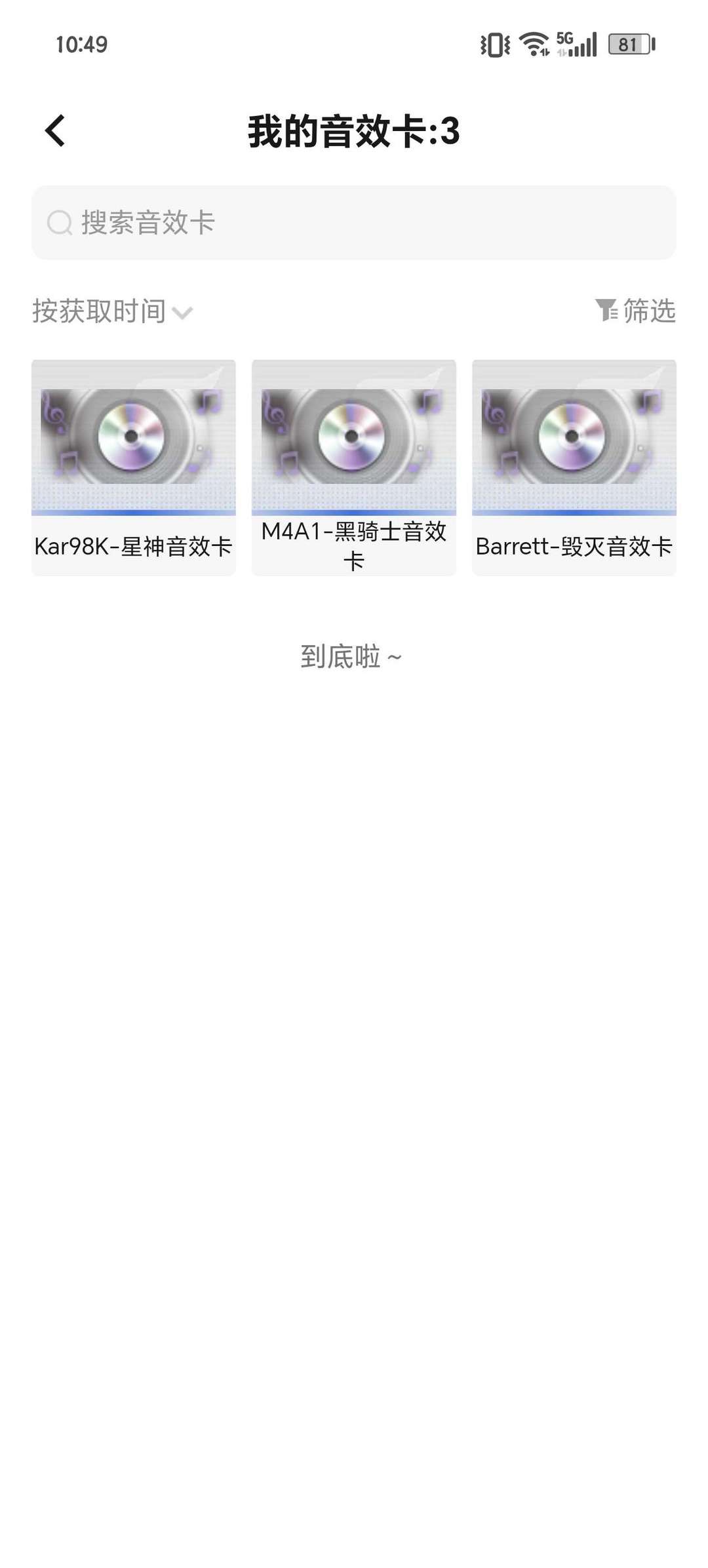Tap the Kar98K-星神音效卡 label text
The image size is (708, 1568).
pyautogui.click(x=133, y=546)
